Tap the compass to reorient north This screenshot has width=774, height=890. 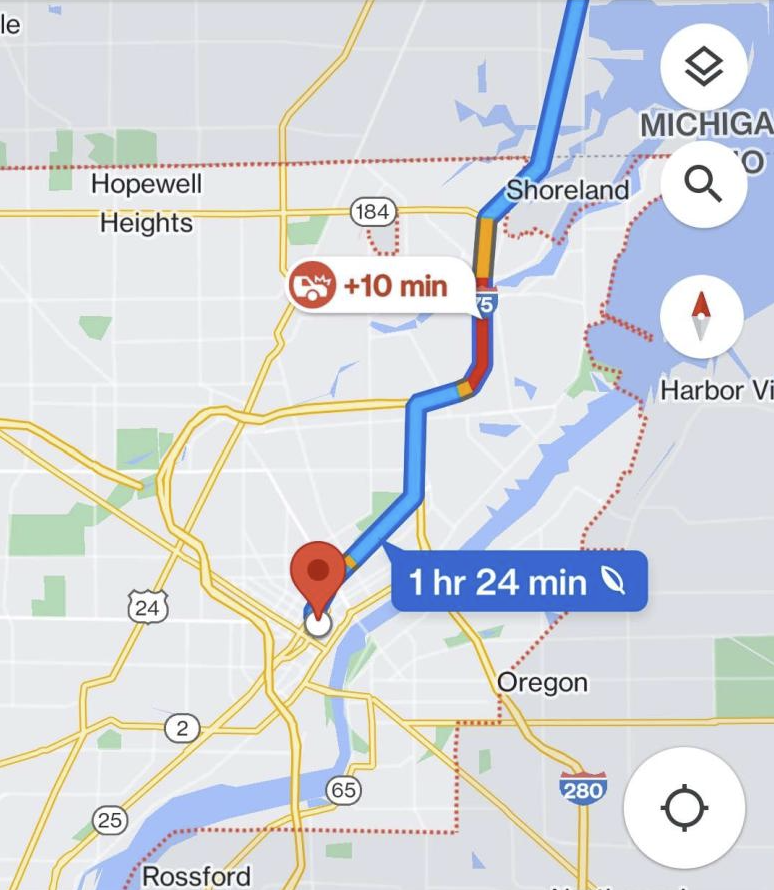tap(702, 316)
